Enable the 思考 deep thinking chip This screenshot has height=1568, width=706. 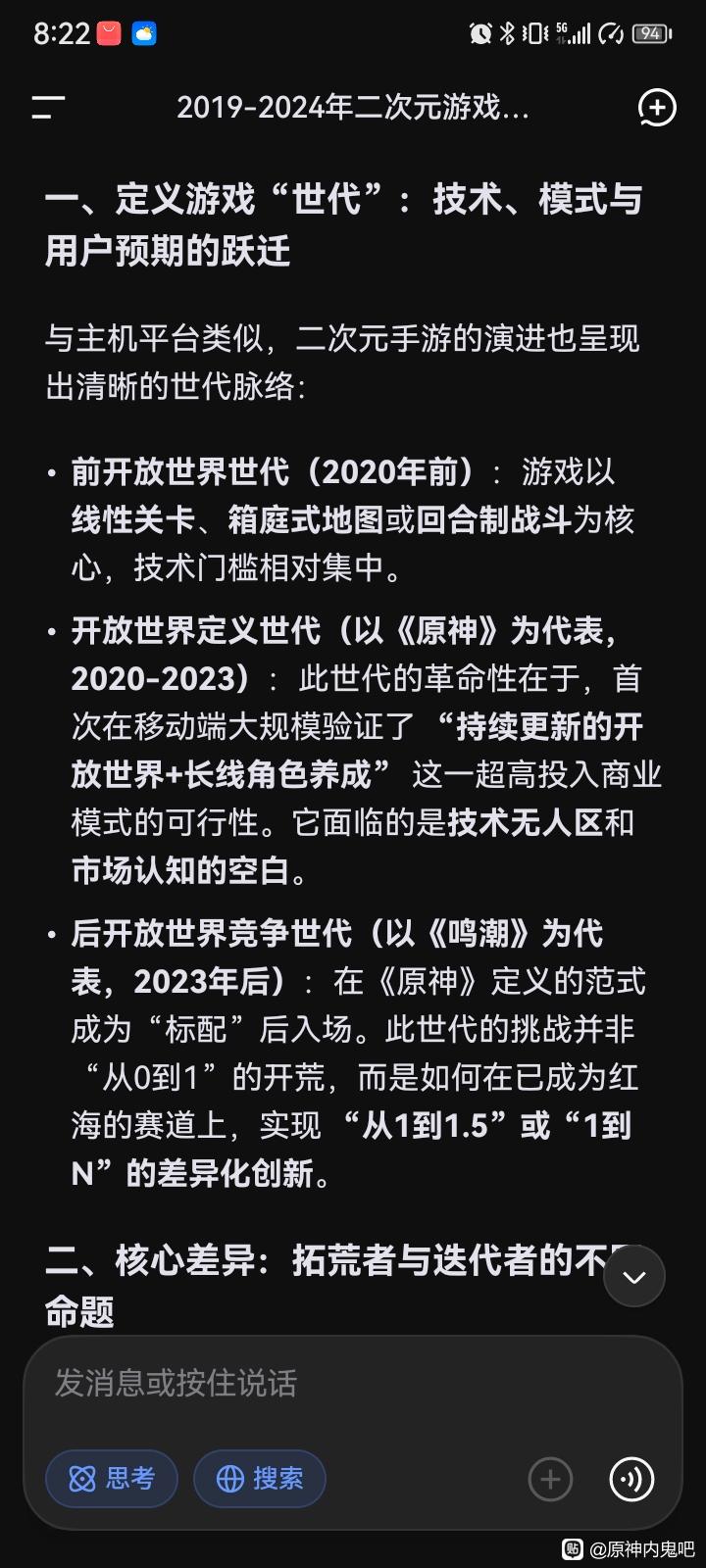click(x=112, y=1479)
